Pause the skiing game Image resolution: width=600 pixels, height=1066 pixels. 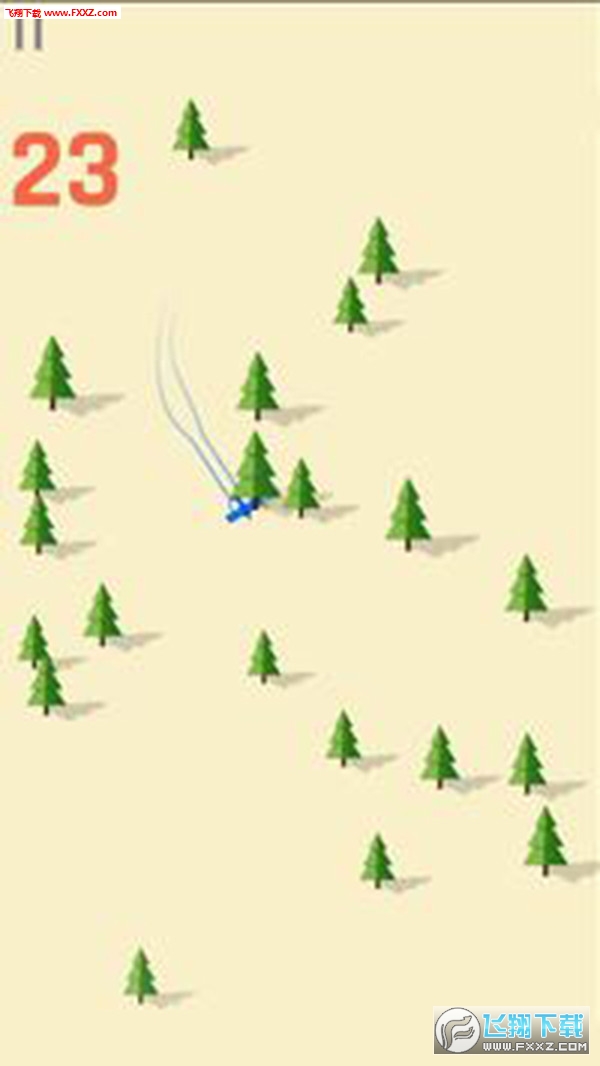(x=29, y=35)
